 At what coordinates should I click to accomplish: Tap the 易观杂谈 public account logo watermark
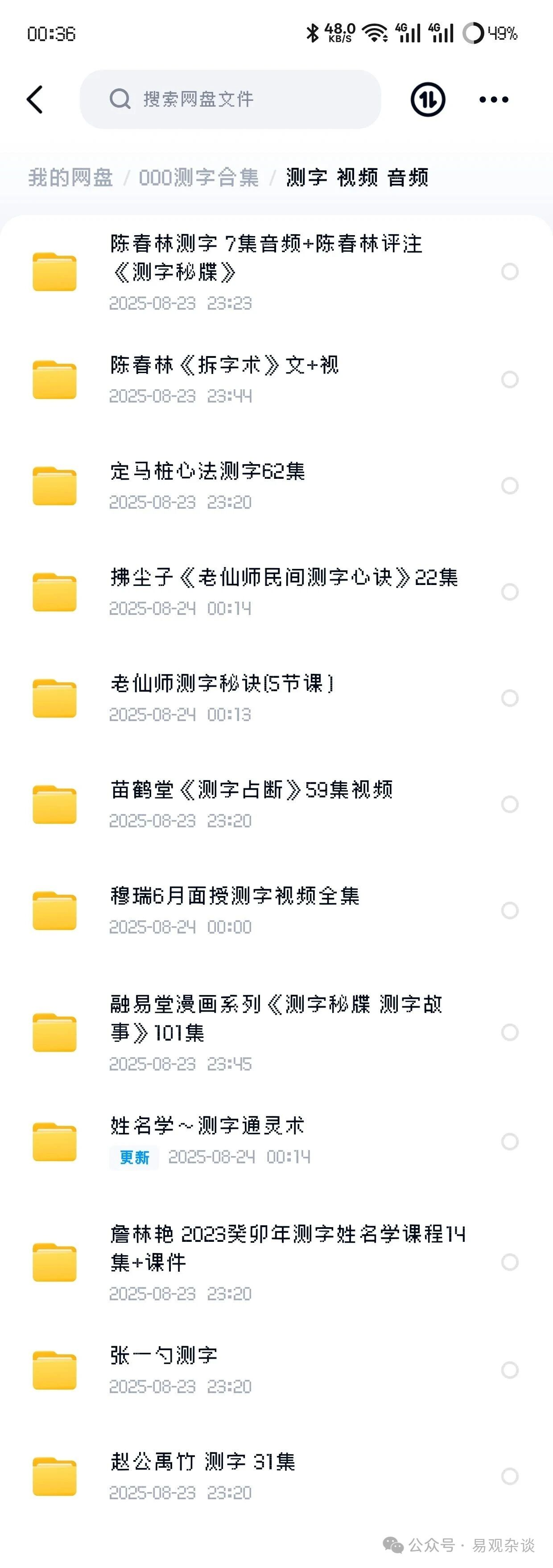click(x=394, y=1543)
